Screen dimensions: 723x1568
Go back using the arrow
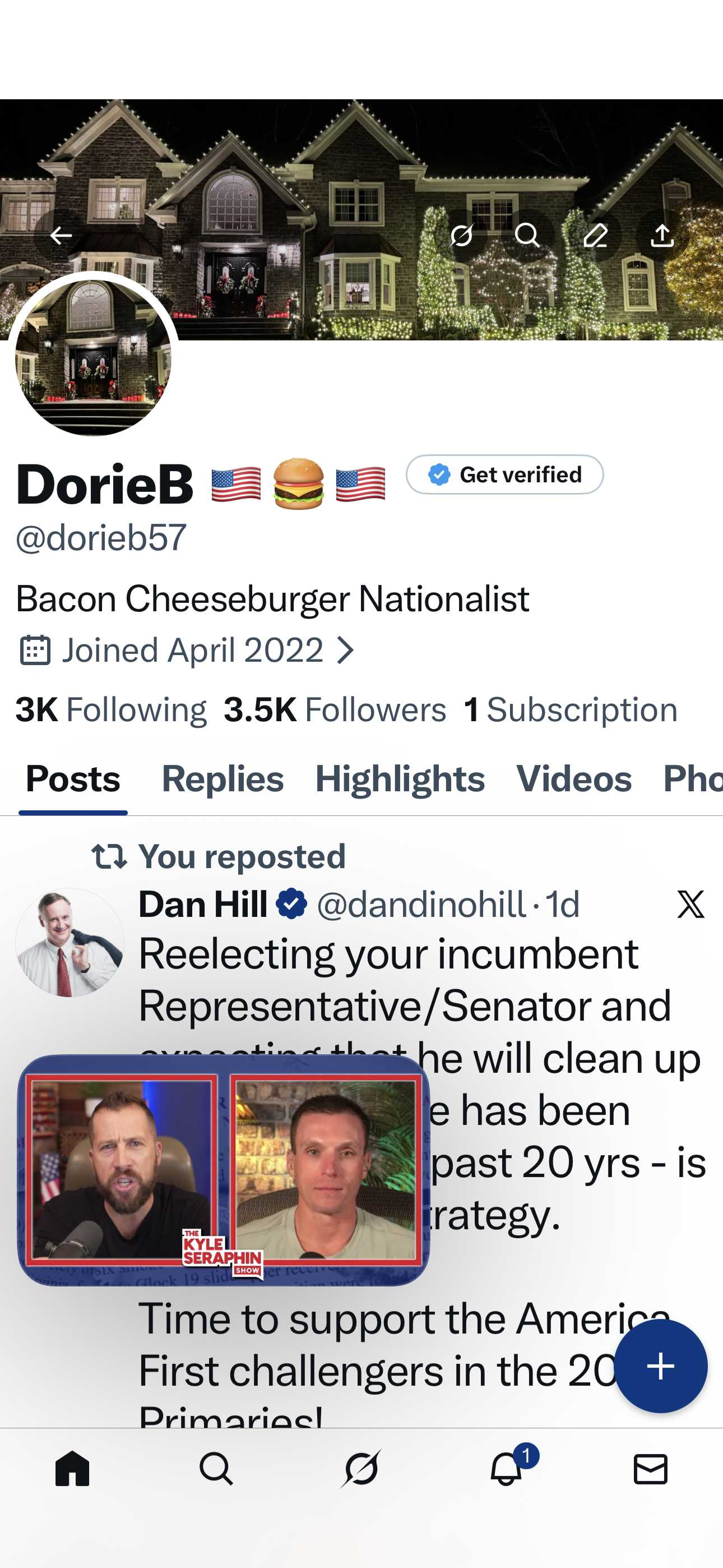(x=61, y=236)
